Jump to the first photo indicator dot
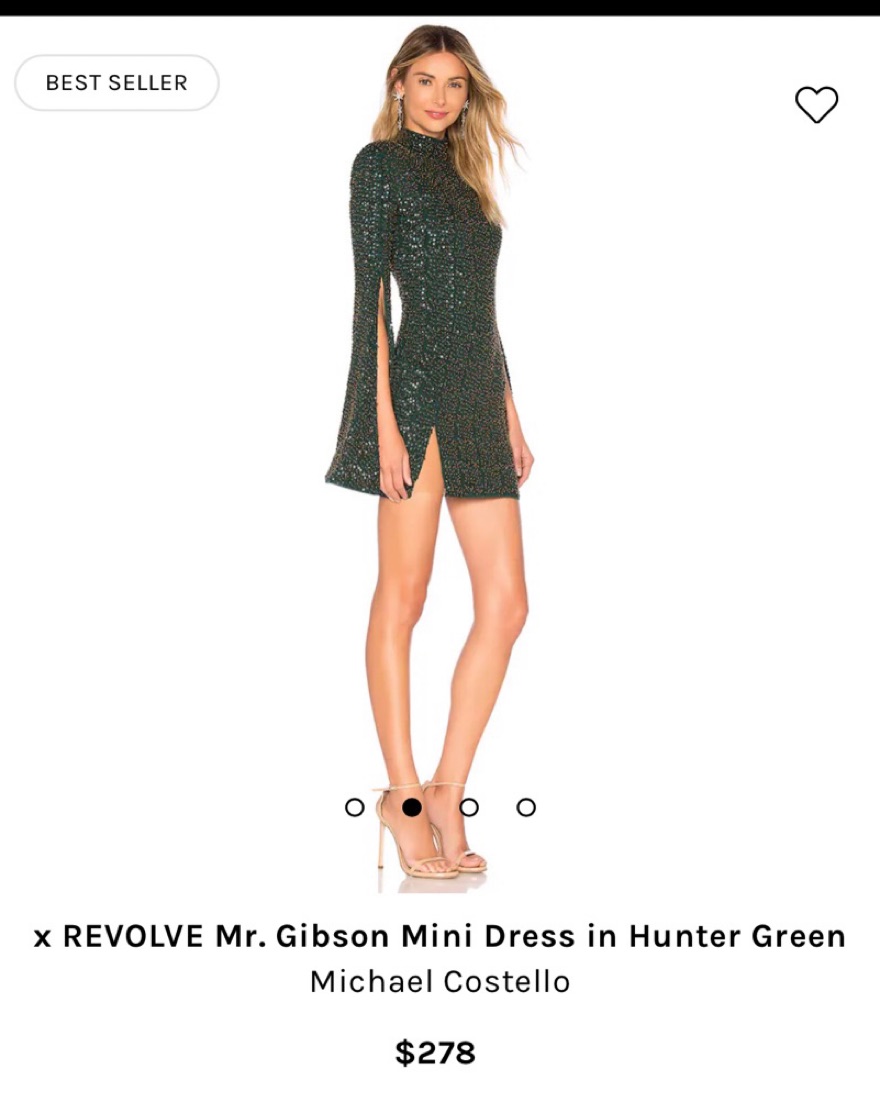 [354, 807]
